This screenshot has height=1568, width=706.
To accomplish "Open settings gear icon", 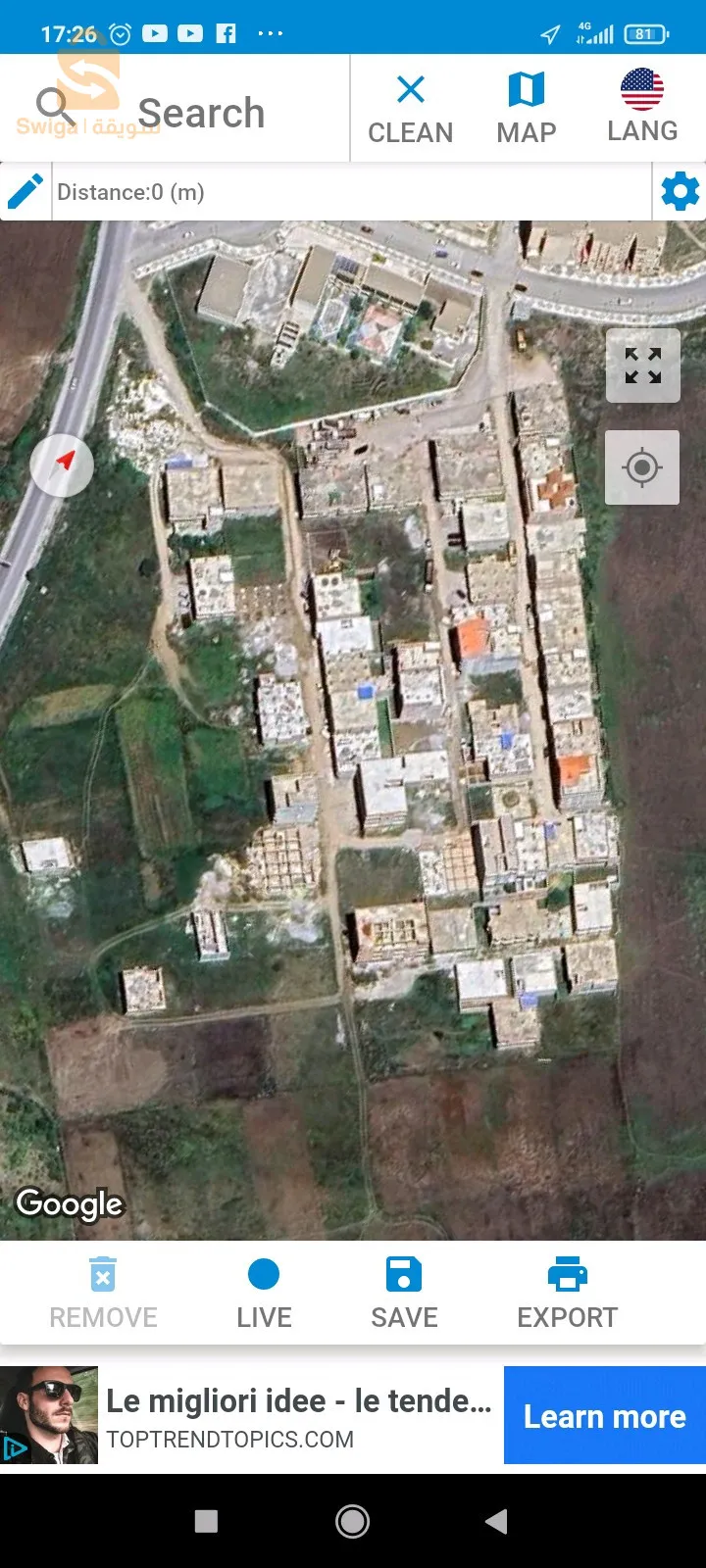I will pos(681,191).
